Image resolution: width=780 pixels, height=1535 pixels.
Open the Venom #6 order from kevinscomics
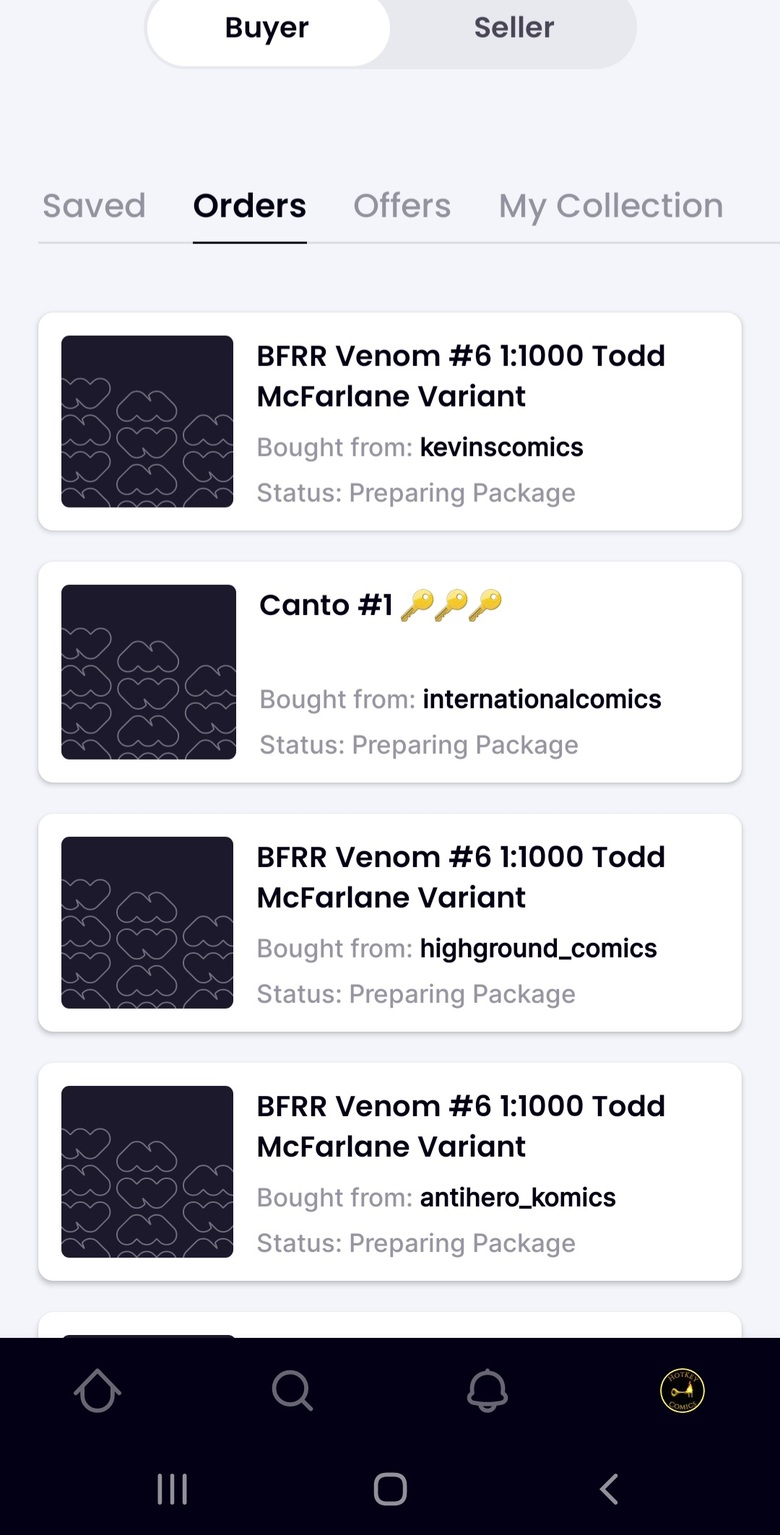(x=390, y=421)
